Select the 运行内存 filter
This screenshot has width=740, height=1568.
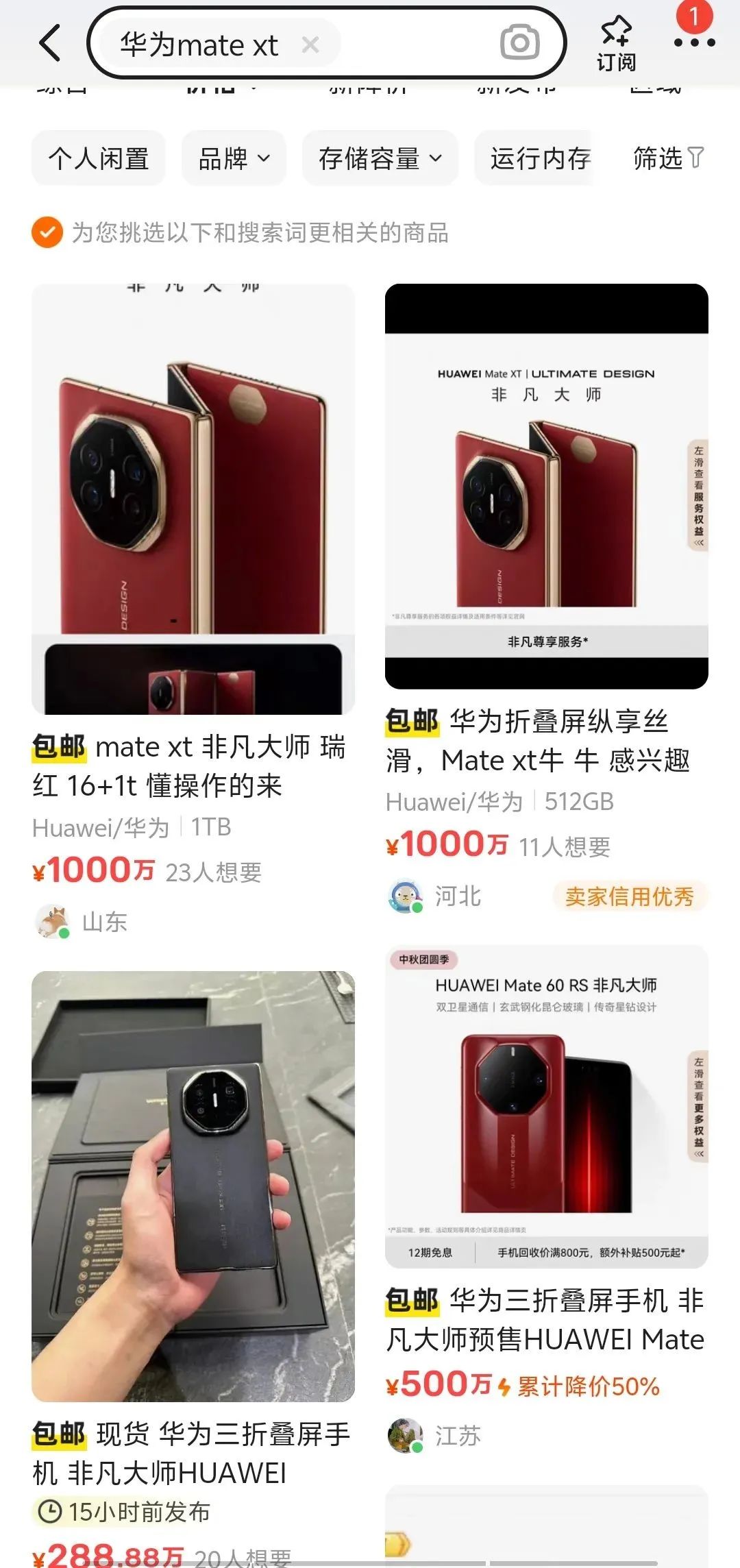tap(539, 158)
